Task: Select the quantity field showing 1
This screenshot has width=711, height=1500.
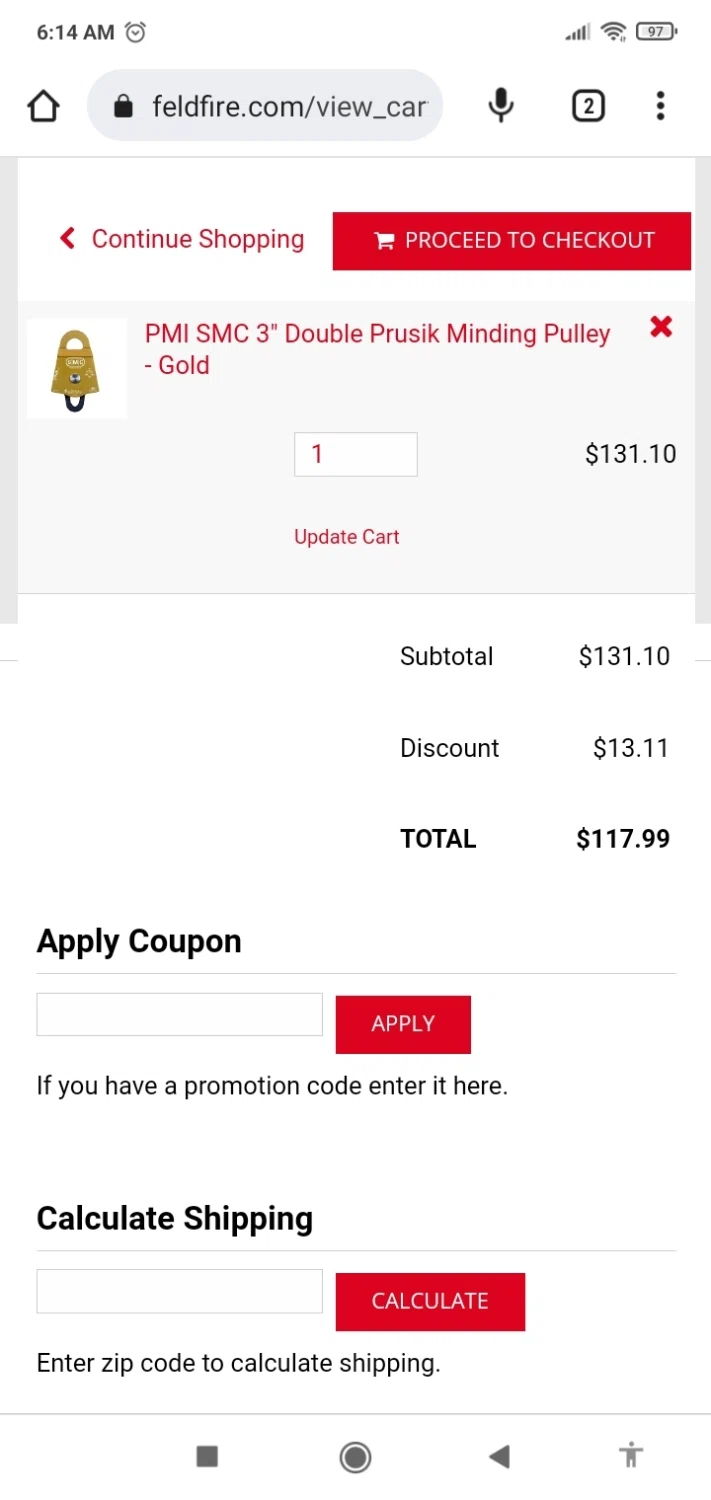Action: (x=355, y=455)
